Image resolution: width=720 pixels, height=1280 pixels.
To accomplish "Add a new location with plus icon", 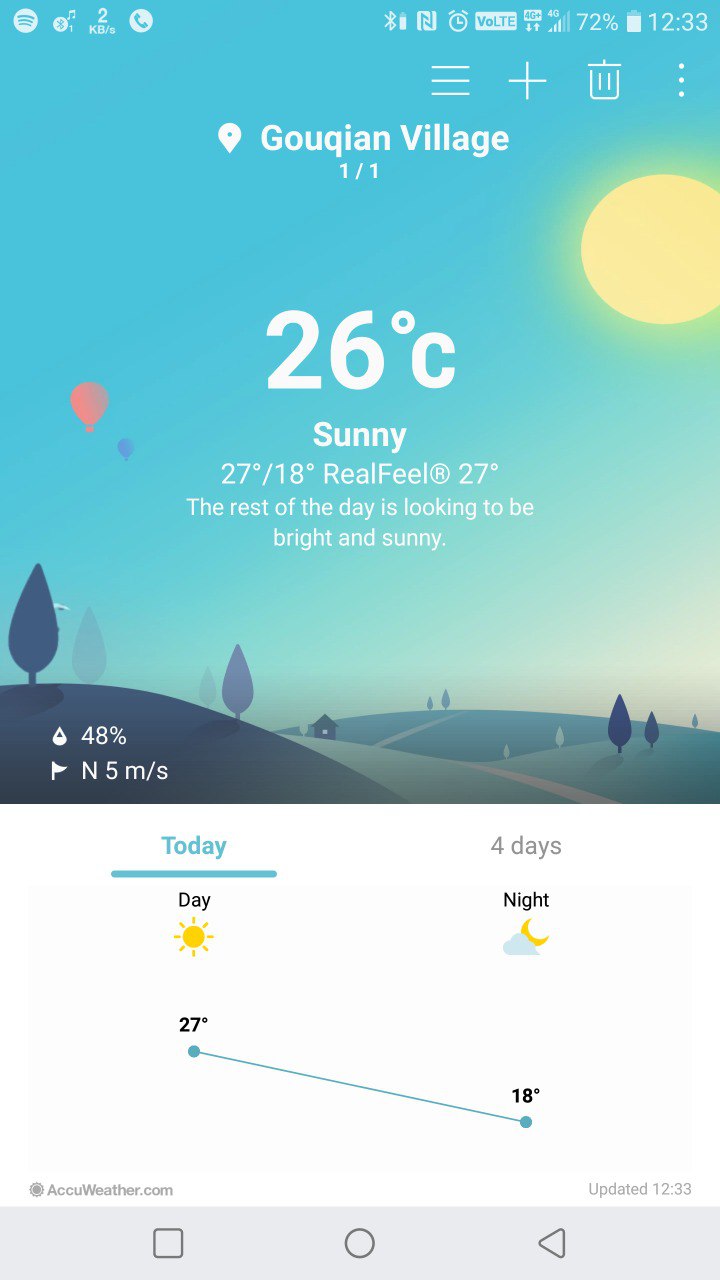I will coord(527,81).
